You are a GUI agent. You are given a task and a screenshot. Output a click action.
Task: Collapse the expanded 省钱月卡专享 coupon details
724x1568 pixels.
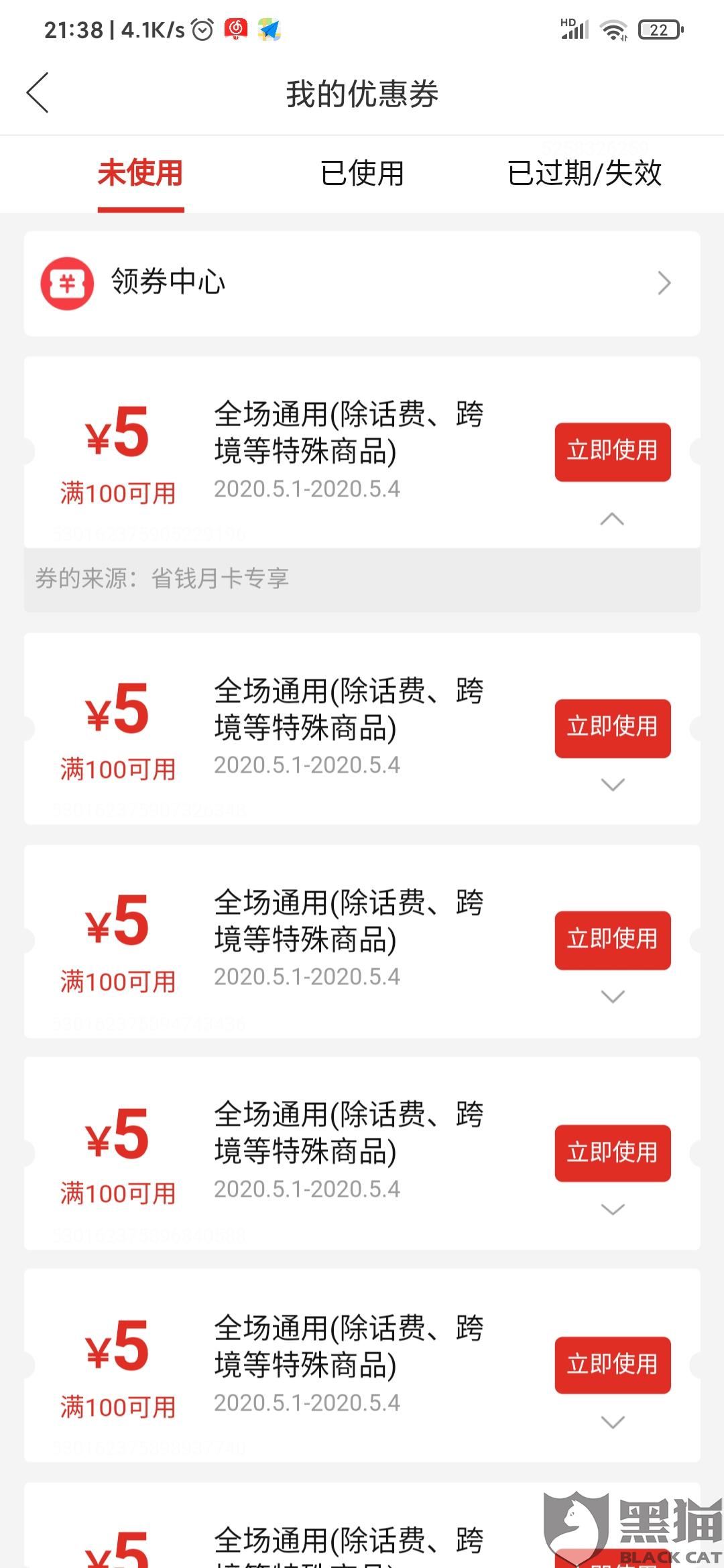point(612,519)
